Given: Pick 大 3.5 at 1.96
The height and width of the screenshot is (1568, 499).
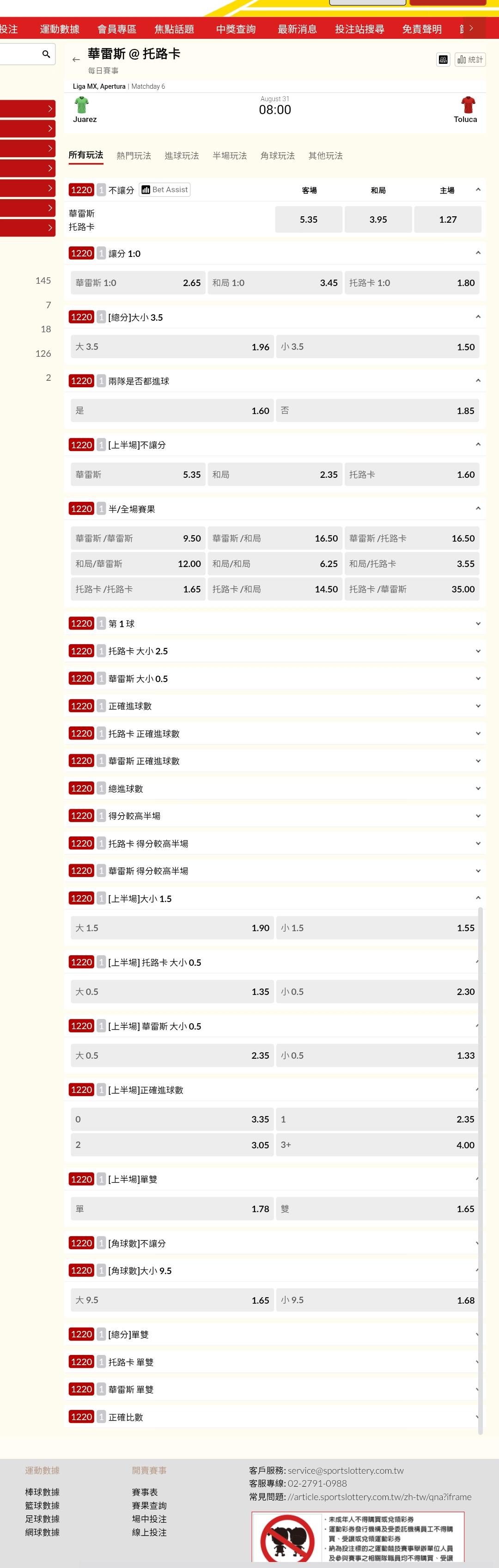Looking at the screenshot, I should point(172,347).
